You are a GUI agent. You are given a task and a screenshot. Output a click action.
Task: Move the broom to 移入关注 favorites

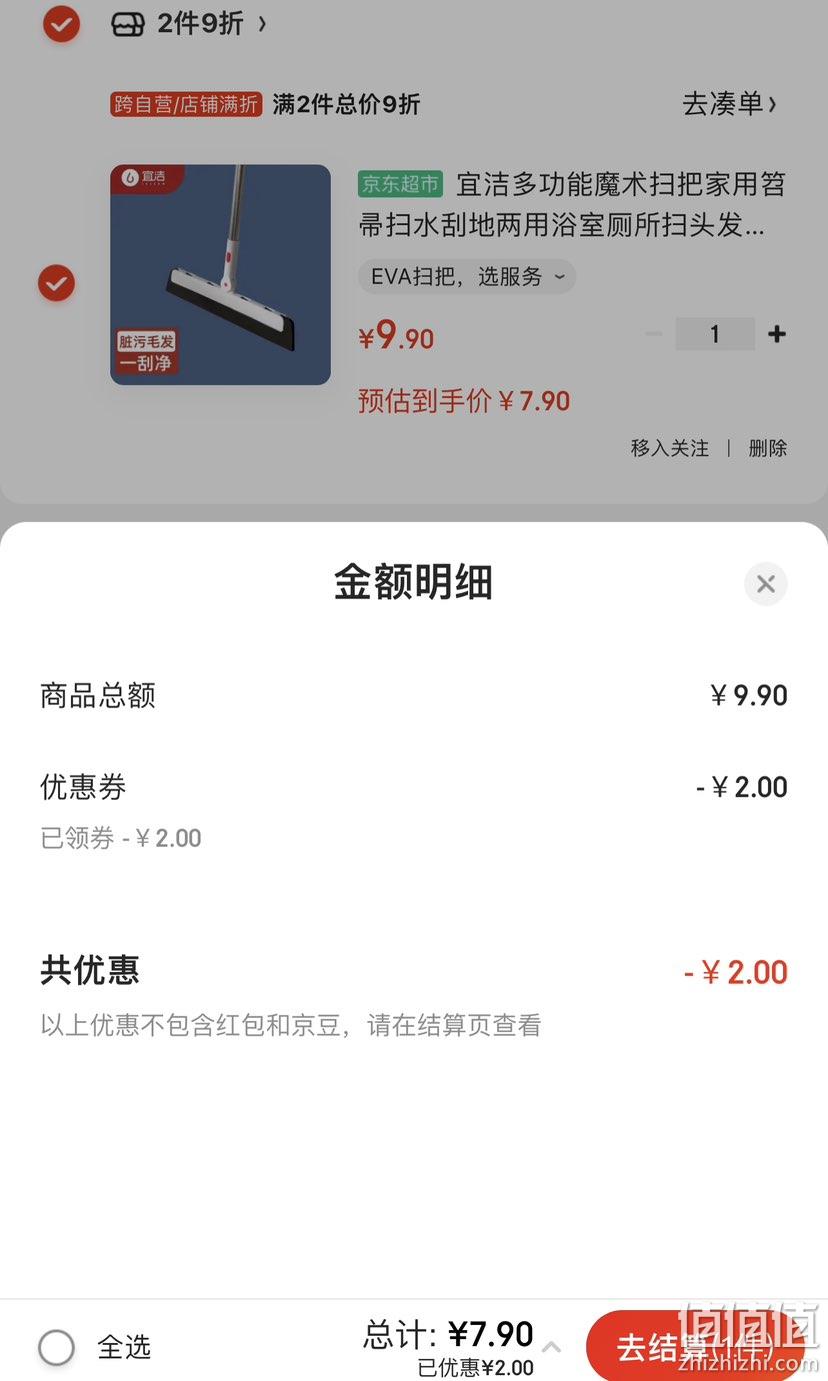click(x=669, y=448)
